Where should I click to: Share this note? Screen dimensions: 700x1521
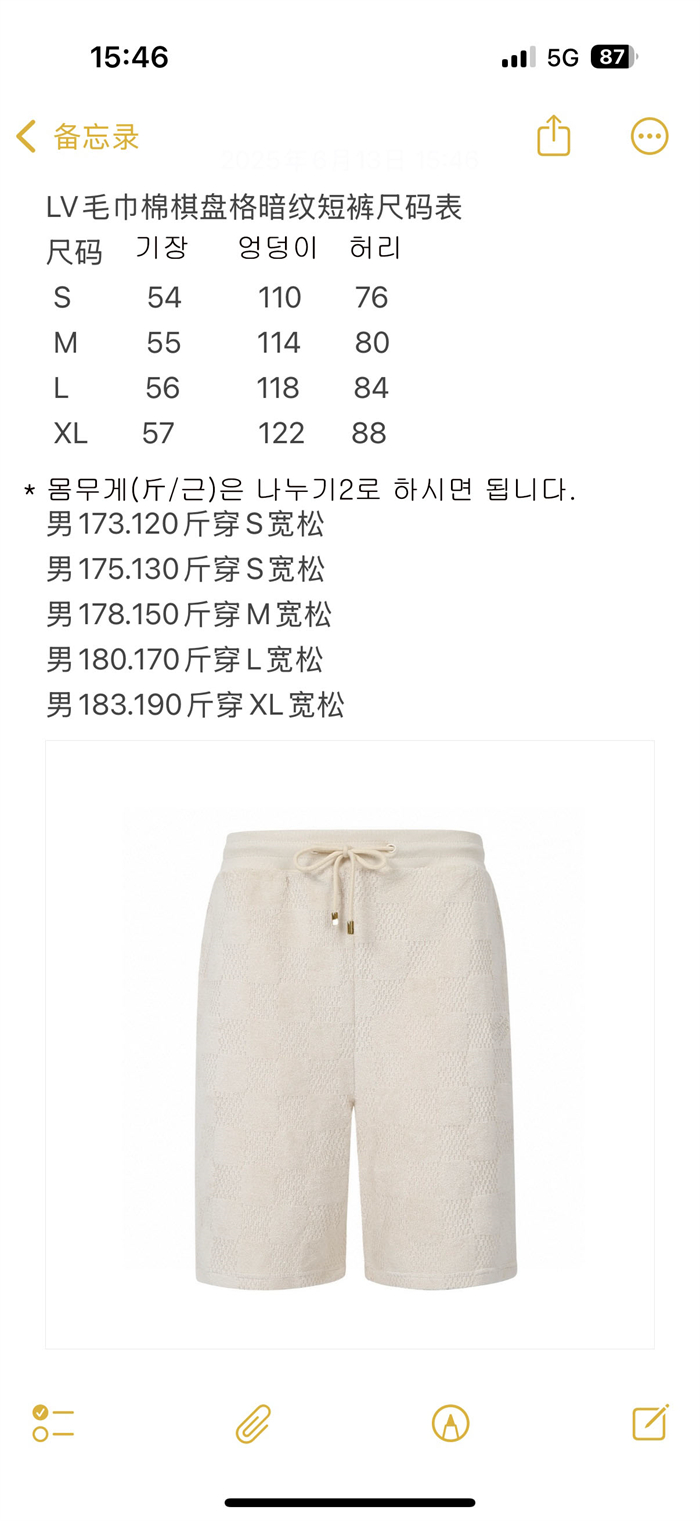(x=553, y=136)
